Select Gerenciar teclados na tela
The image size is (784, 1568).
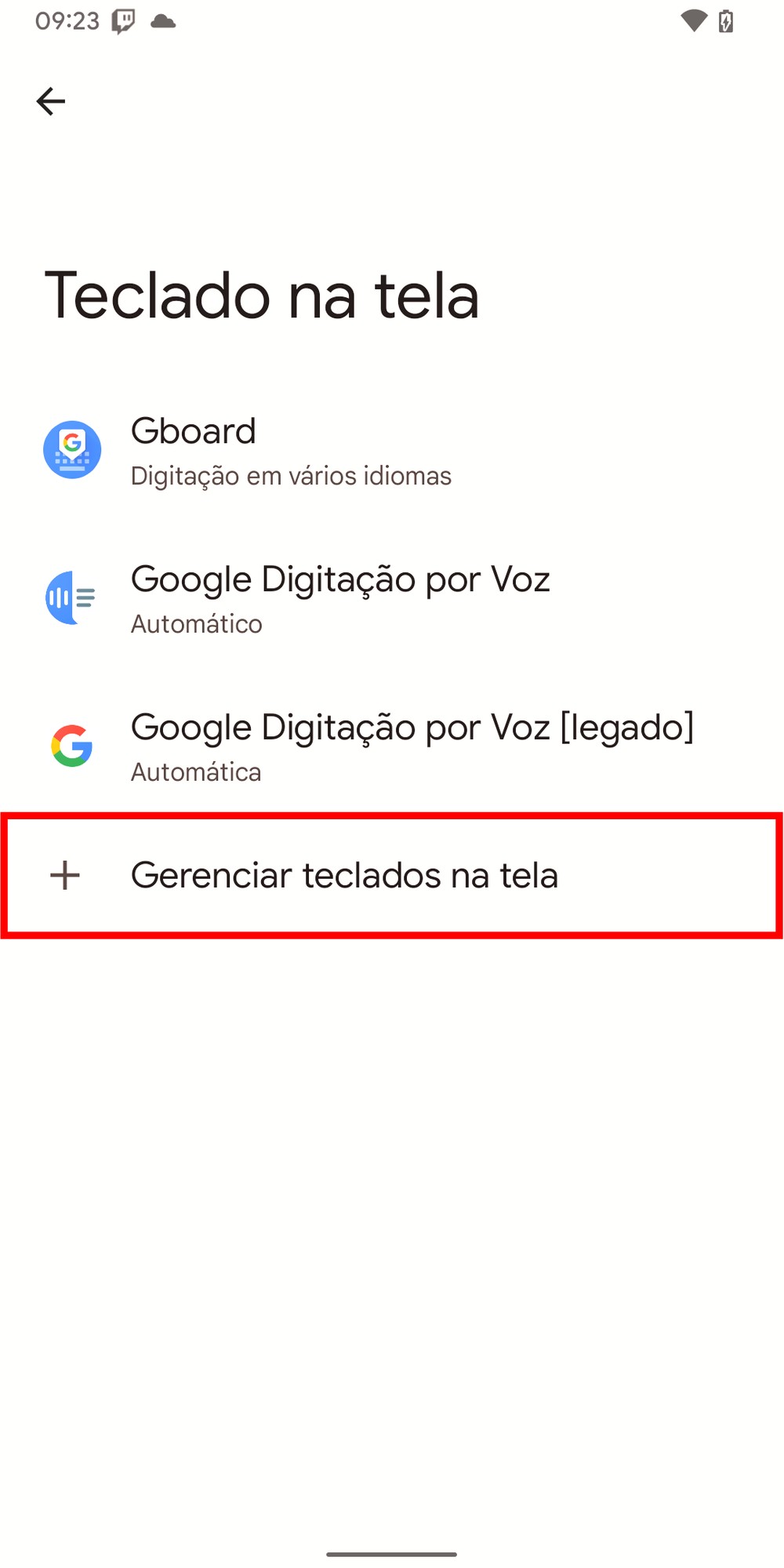(x=345, y=875)
